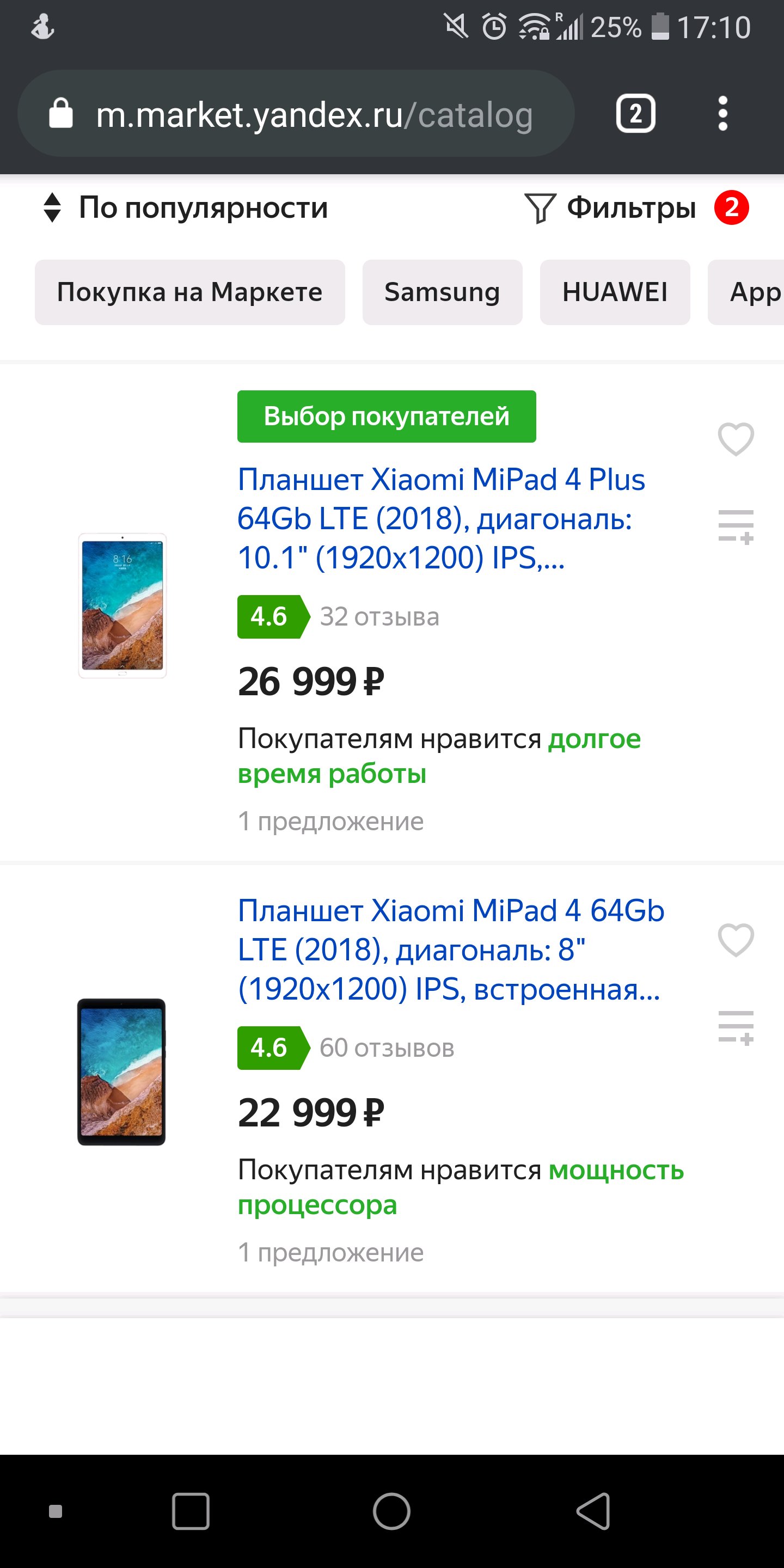Add MiPad 4 8" to comparison list
784x1568 pixels.
(736, 1027)
